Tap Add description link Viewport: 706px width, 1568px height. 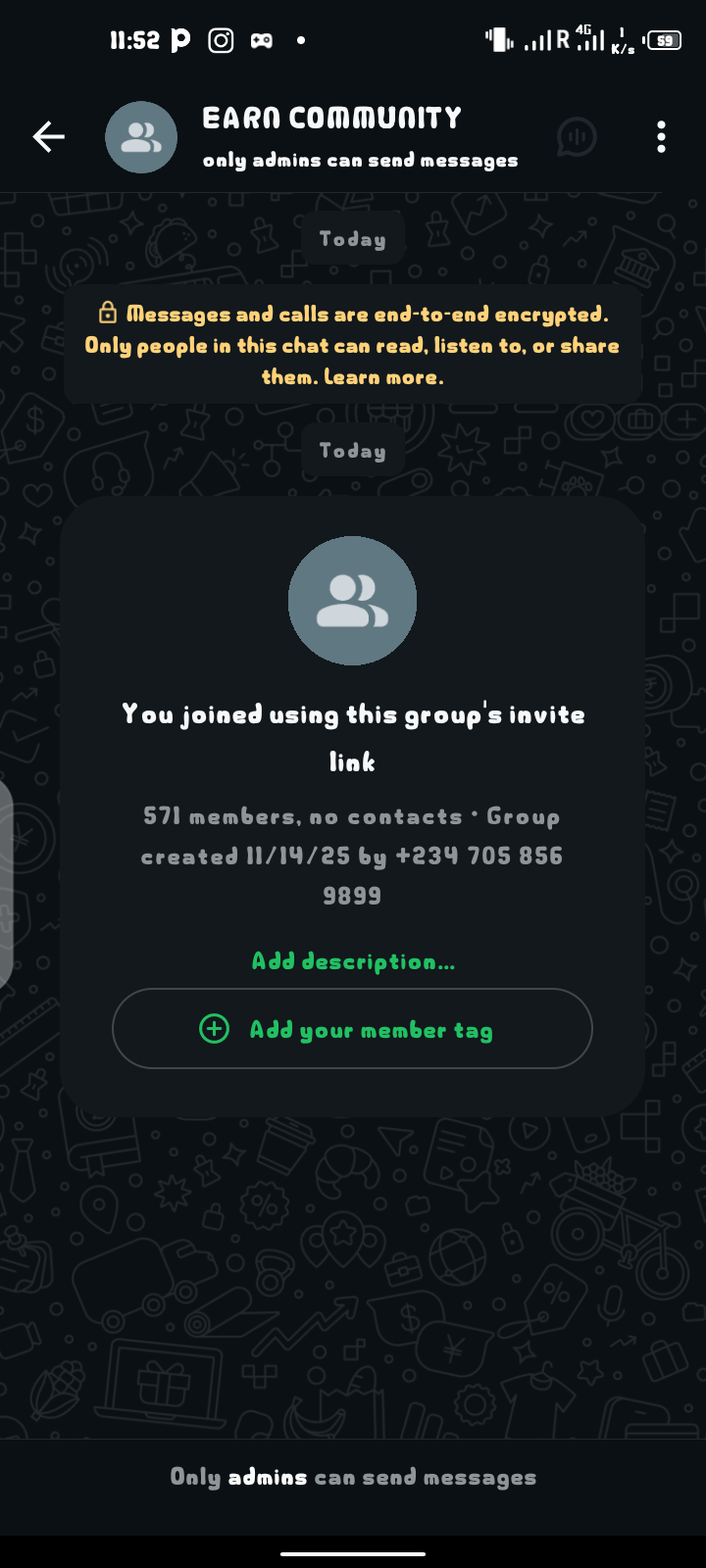click(x=353, y=961)
